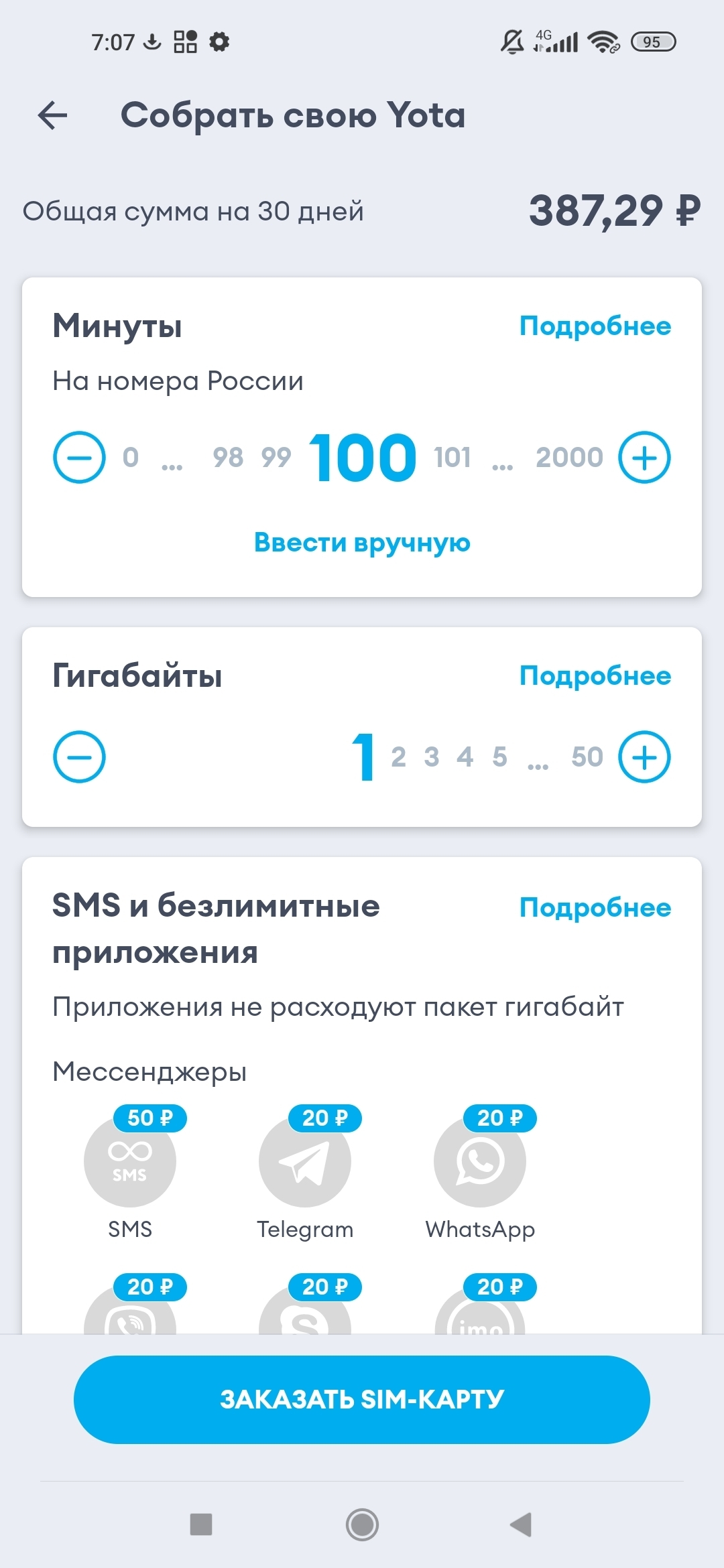Choose 50 gigabytes on the scale
Viewport: 724px width, 1568px height.
click(x=587, y=757)
